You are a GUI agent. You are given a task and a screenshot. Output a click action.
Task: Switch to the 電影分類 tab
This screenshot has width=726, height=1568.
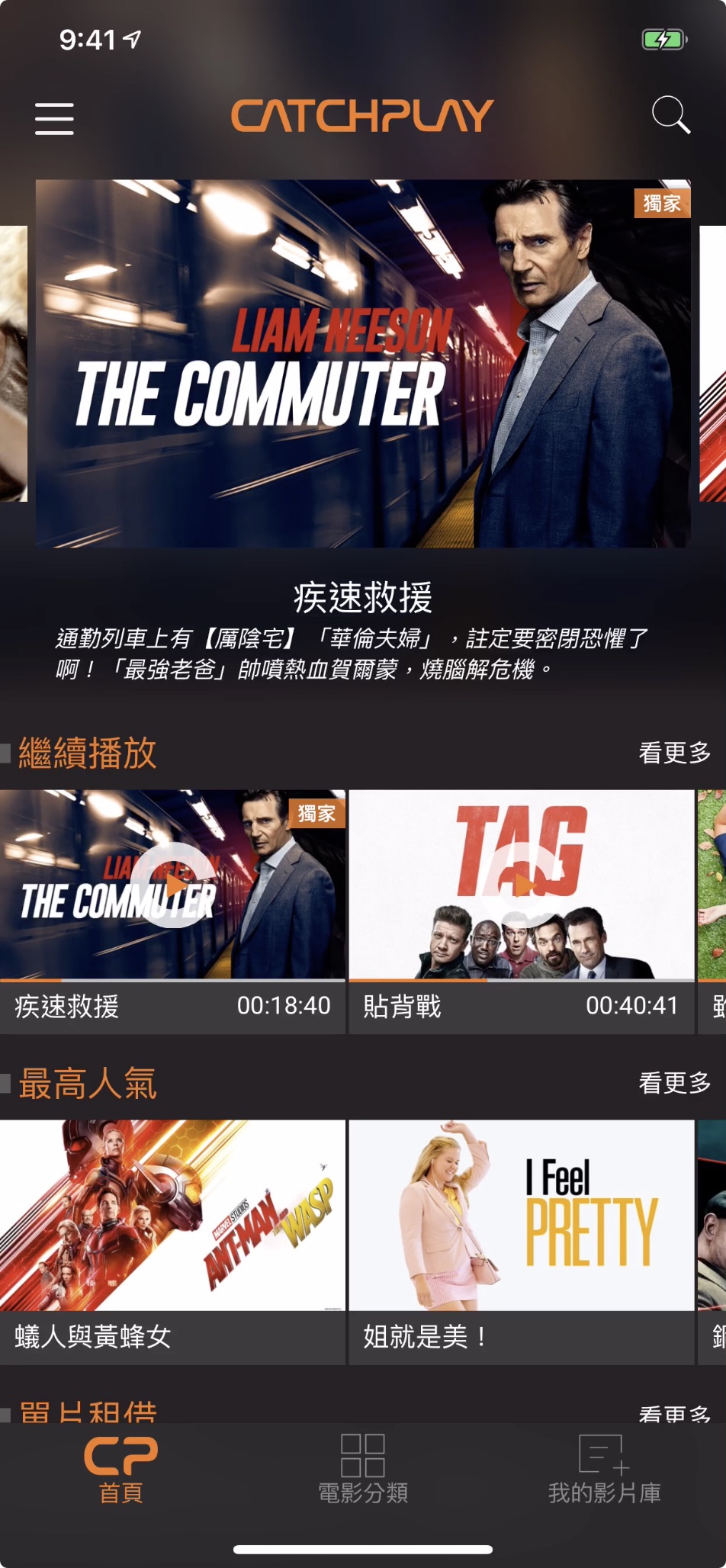[363, 1469]
